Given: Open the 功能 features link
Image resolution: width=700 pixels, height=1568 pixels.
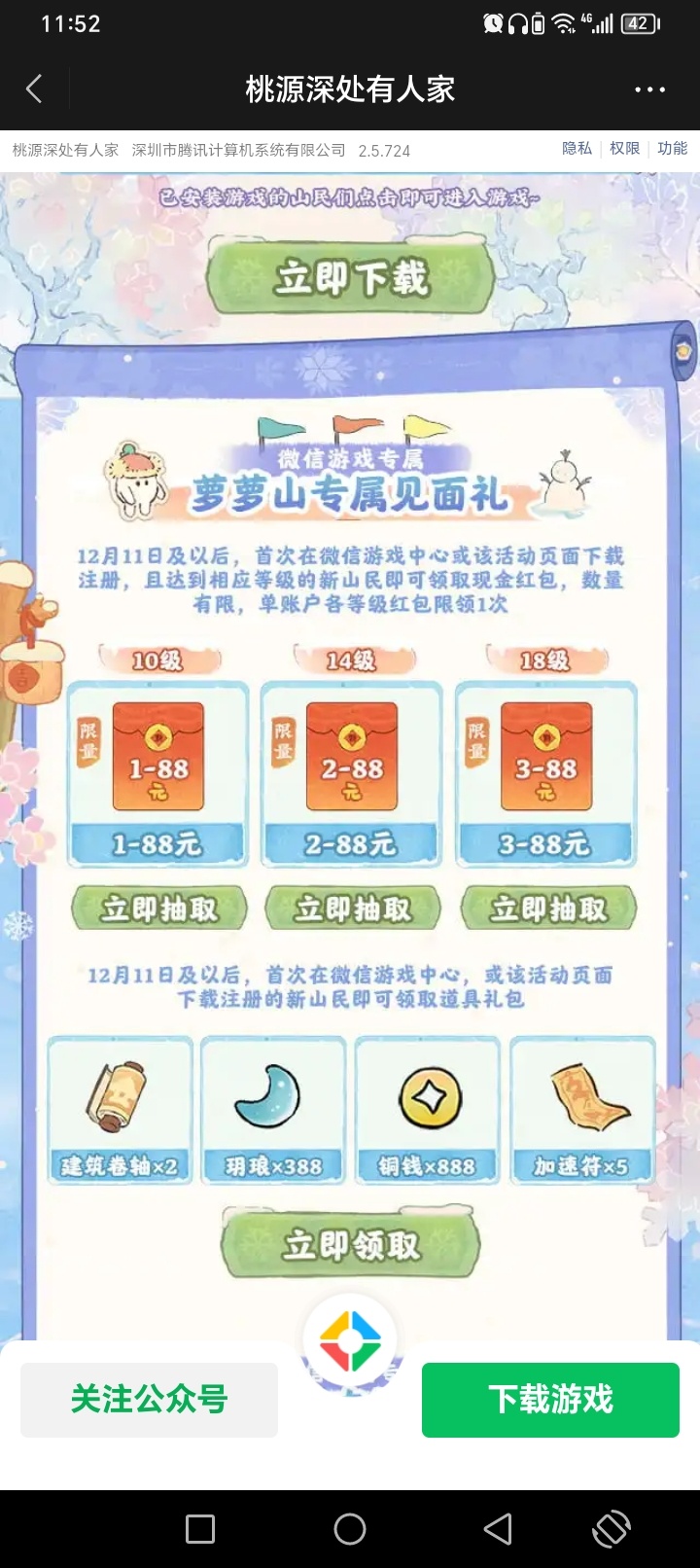Looking at the screenshot, I should click(672, 149).
